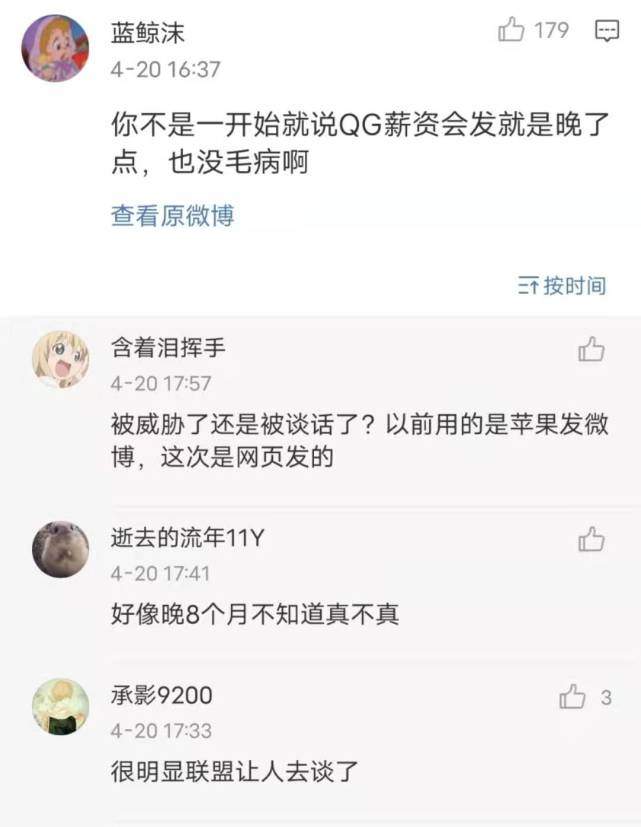
Task: Like 蓝鲸沫's comment with 179 likes
Action: point(512,31)
